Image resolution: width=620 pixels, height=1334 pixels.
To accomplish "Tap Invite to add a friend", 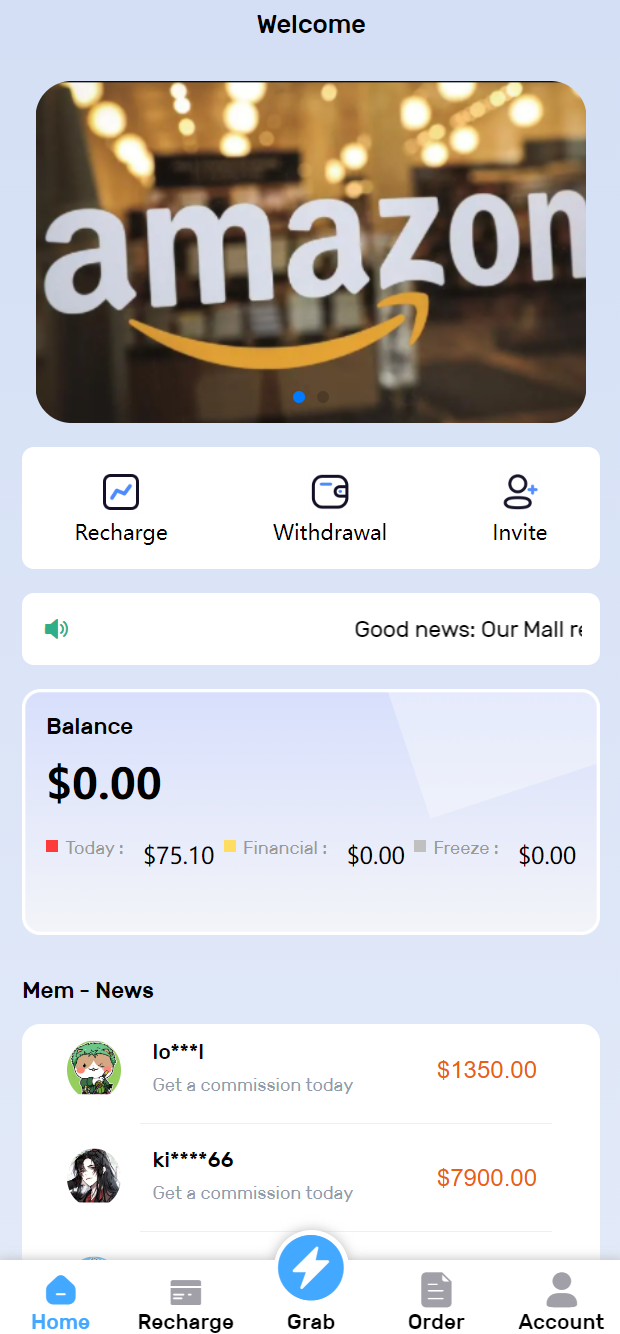I will pos(520,508).
